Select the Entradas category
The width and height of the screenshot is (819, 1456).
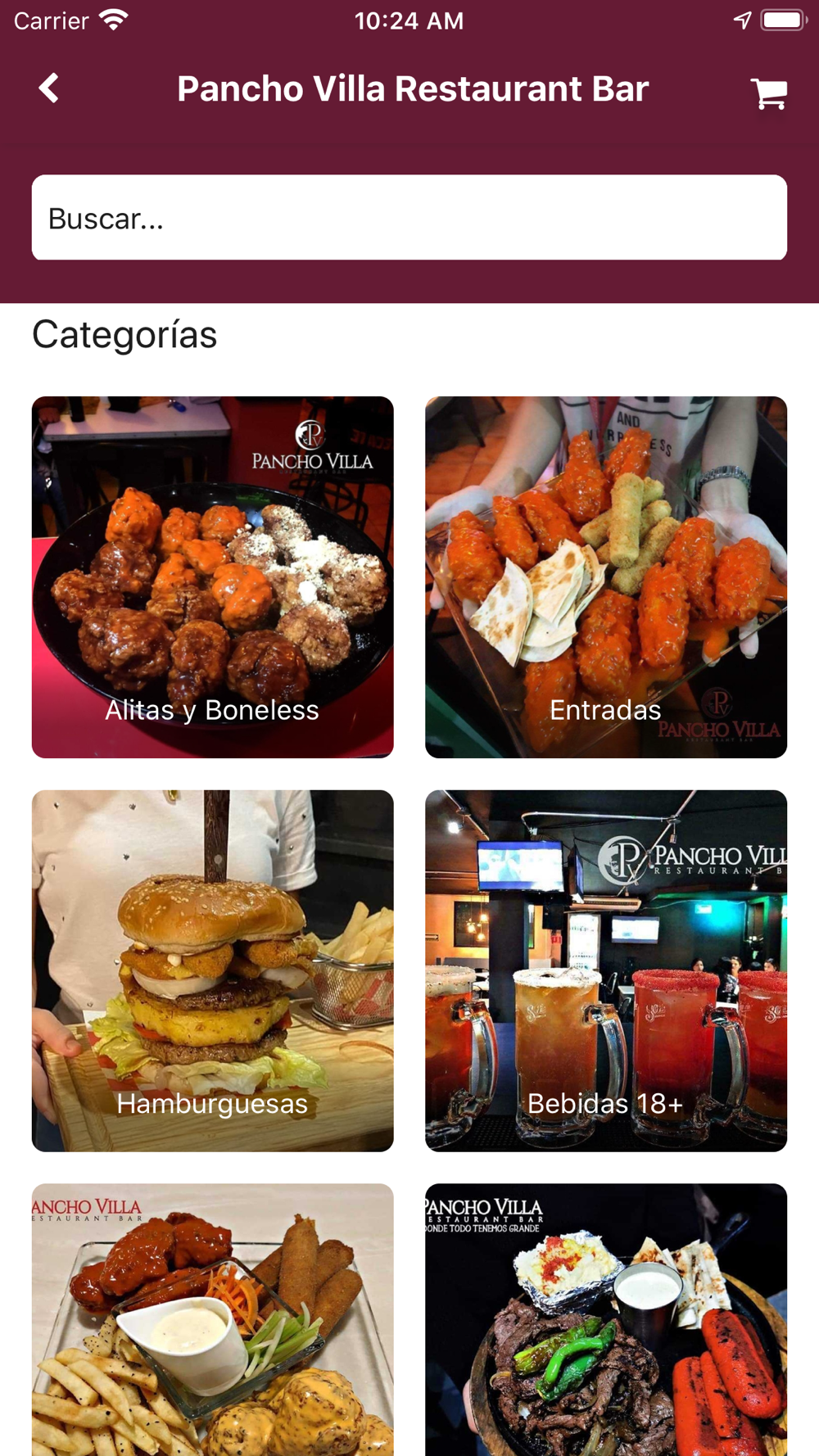(x=606, y=577)
